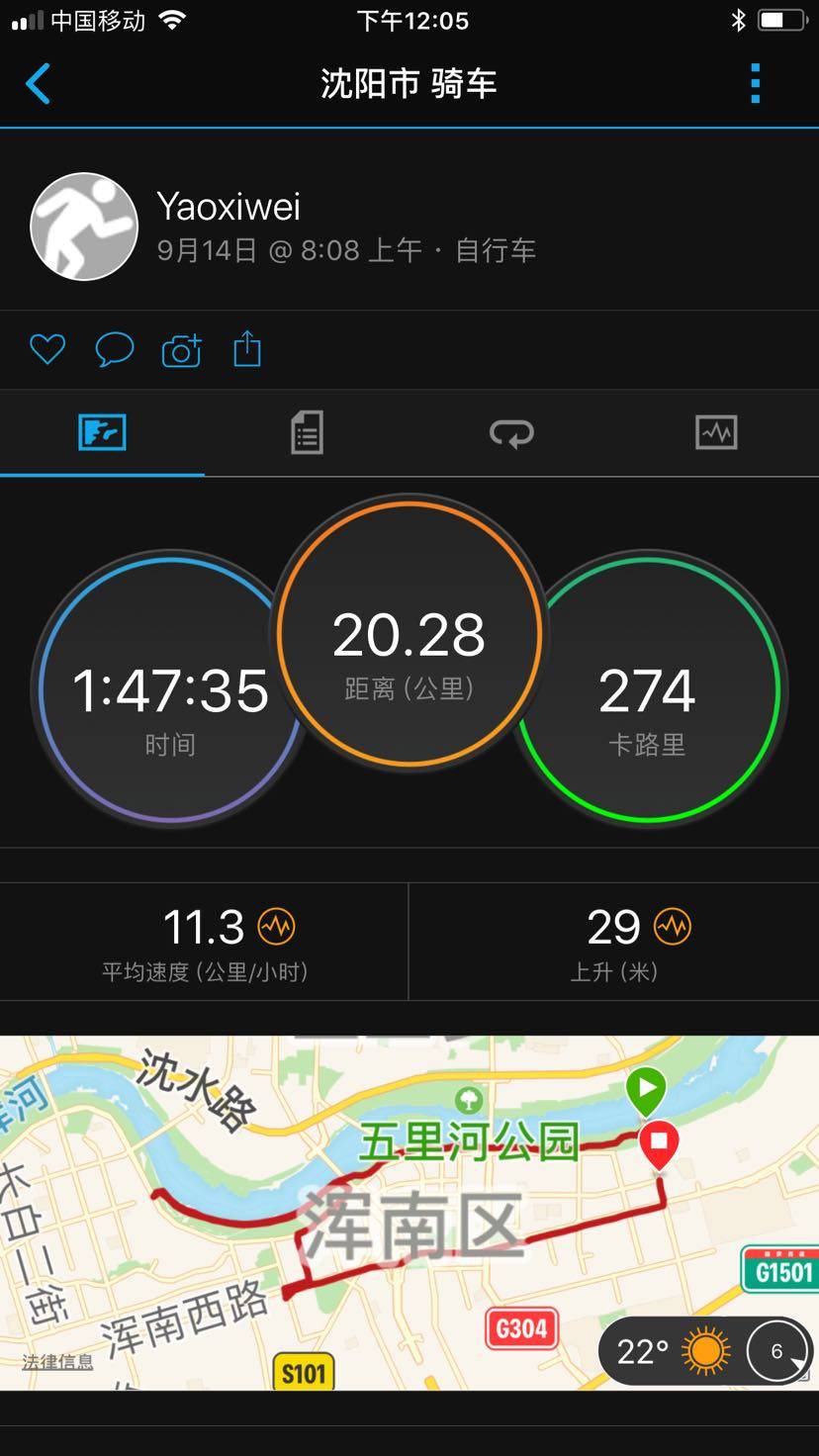The image size is (819, 1456).
Task: Open the comments bubble
Action: point(114,349)
